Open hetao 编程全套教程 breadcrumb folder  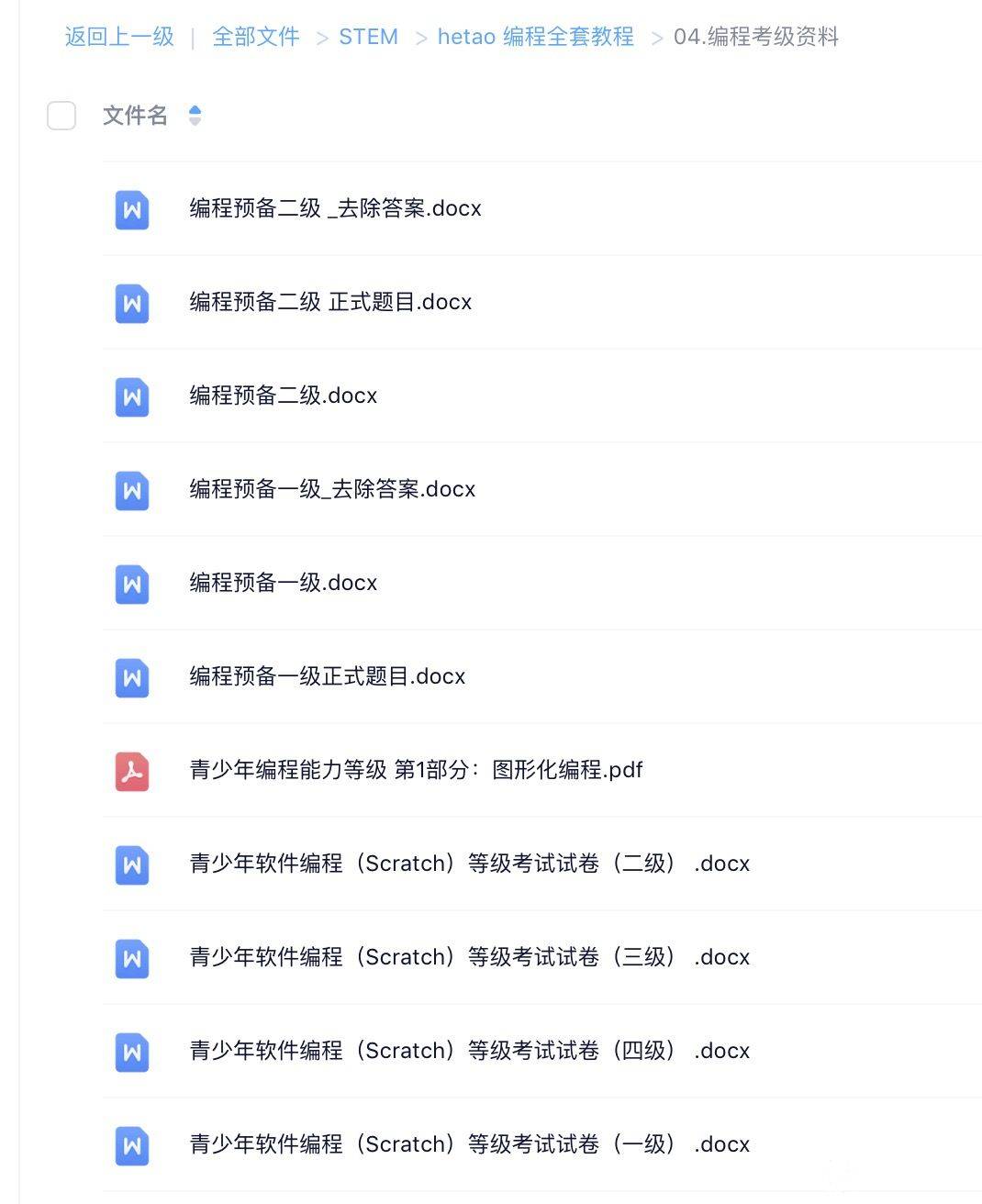(535, 37)
